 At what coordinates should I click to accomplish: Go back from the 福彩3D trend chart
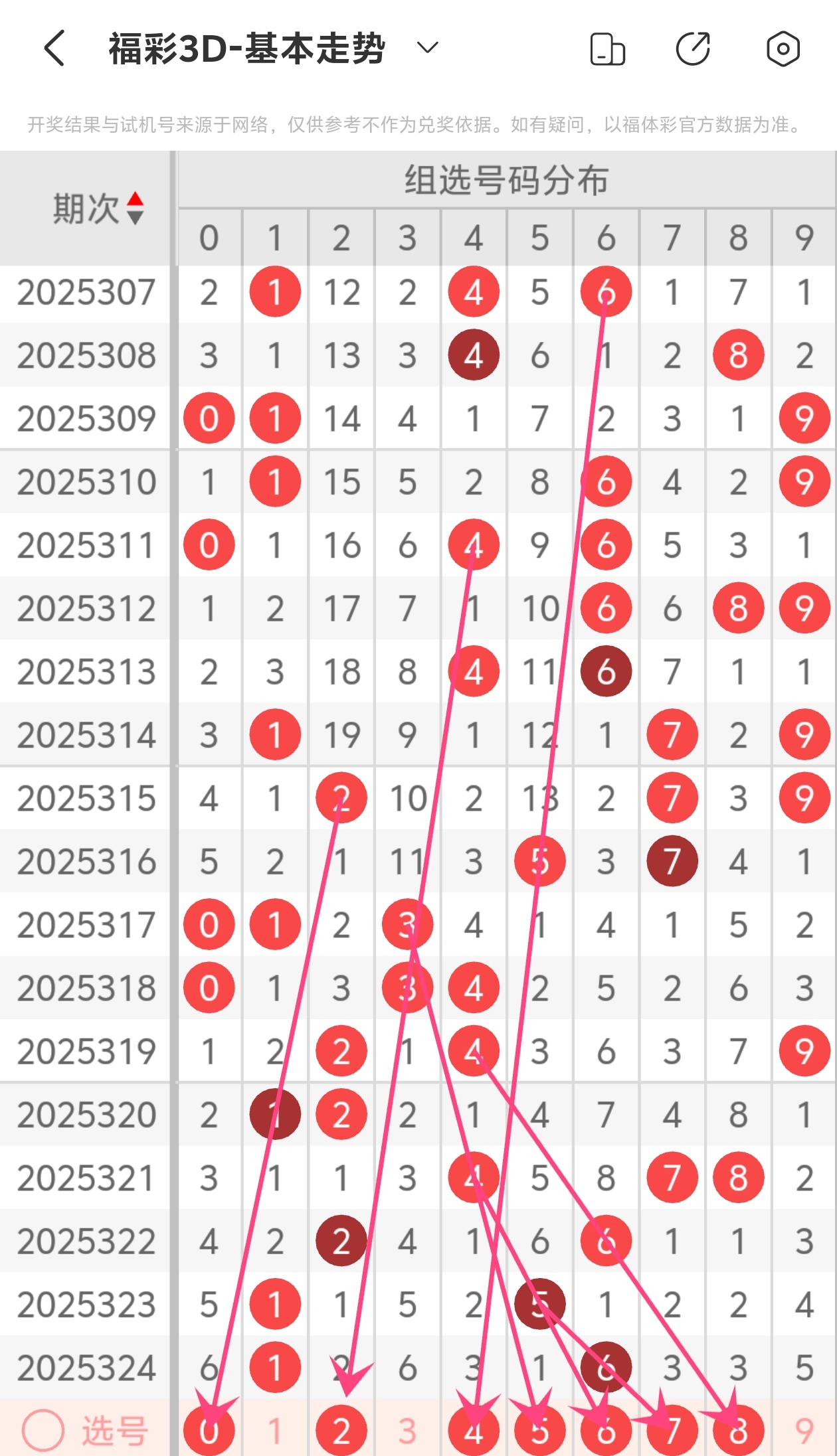tap(54, 48)
